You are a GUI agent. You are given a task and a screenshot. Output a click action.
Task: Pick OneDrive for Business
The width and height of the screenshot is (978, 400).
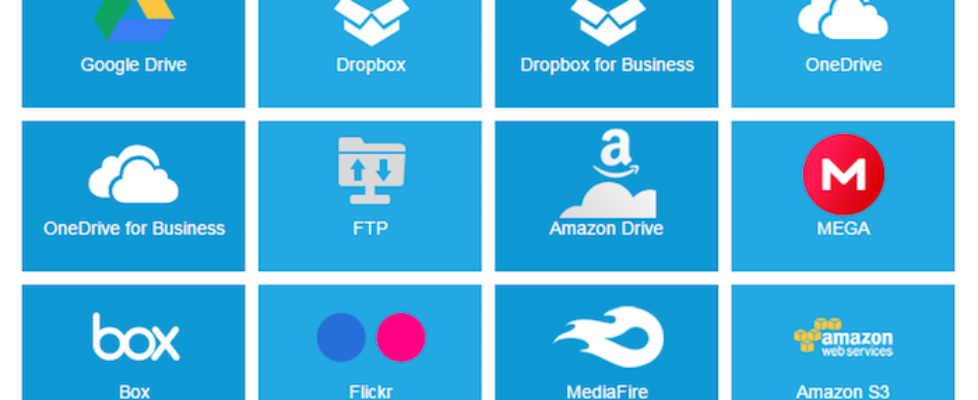133,195
